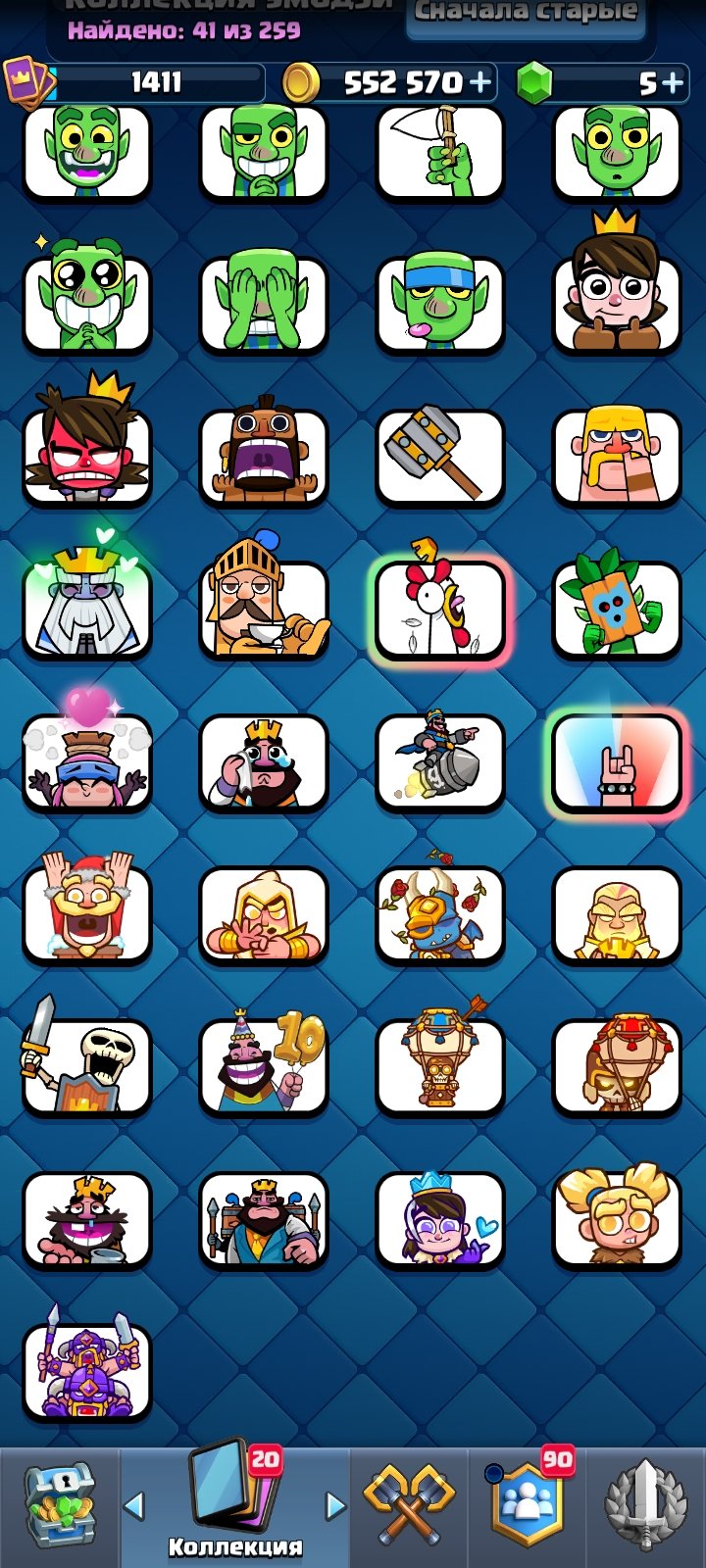This screenshot has height=1568, width=706.
Task: Open the shop chest tab
Action: point(60,1506)
